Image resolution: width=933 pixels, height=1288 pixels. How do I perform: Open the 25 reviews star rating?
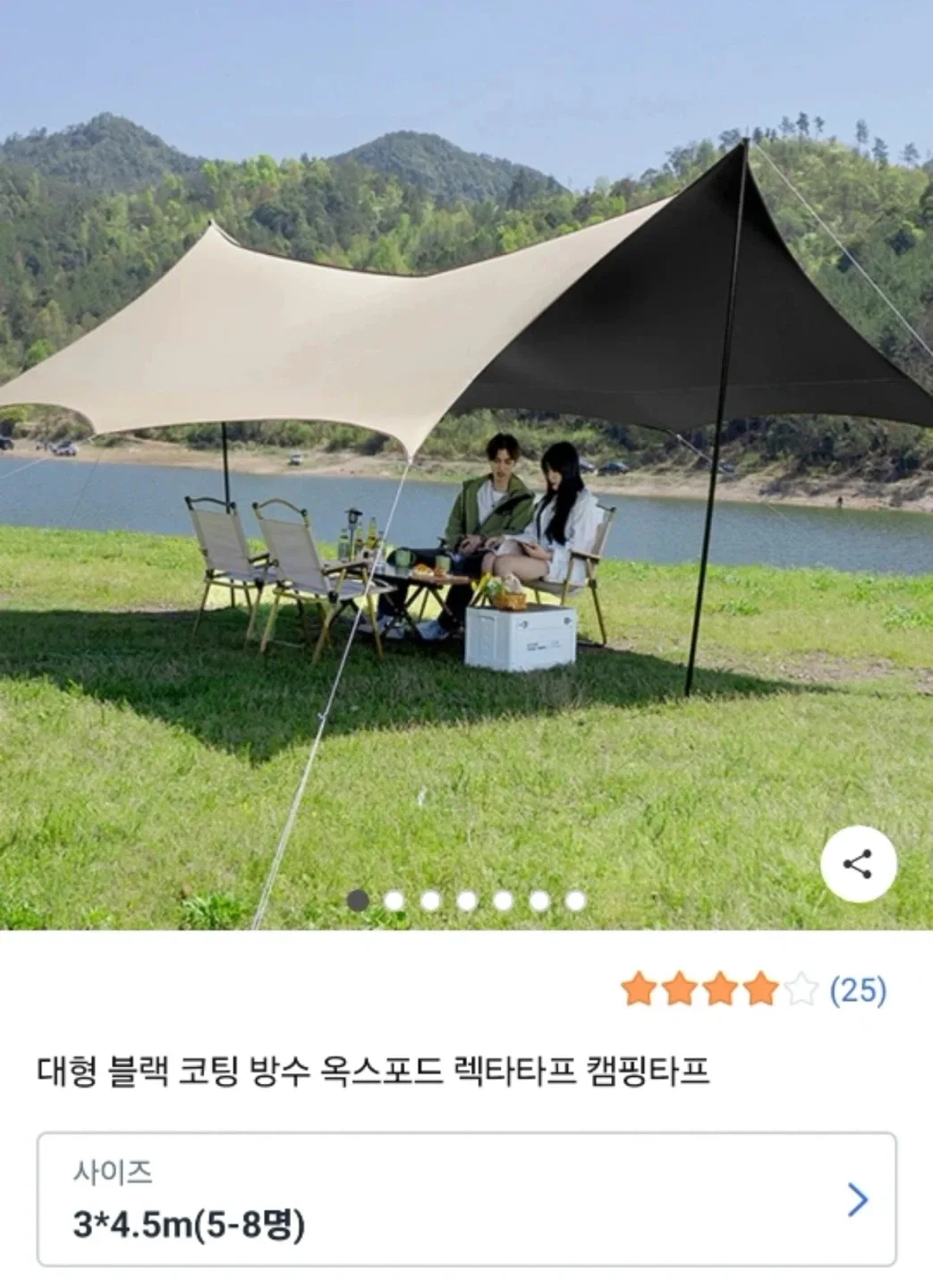(753, 990)
